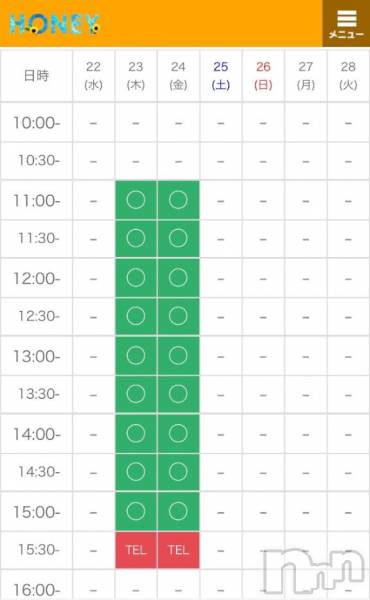The width and height of the screenshot is (370, 600).
Task: Book the 11:00 slot on Thursday 23
Action: 136,200
